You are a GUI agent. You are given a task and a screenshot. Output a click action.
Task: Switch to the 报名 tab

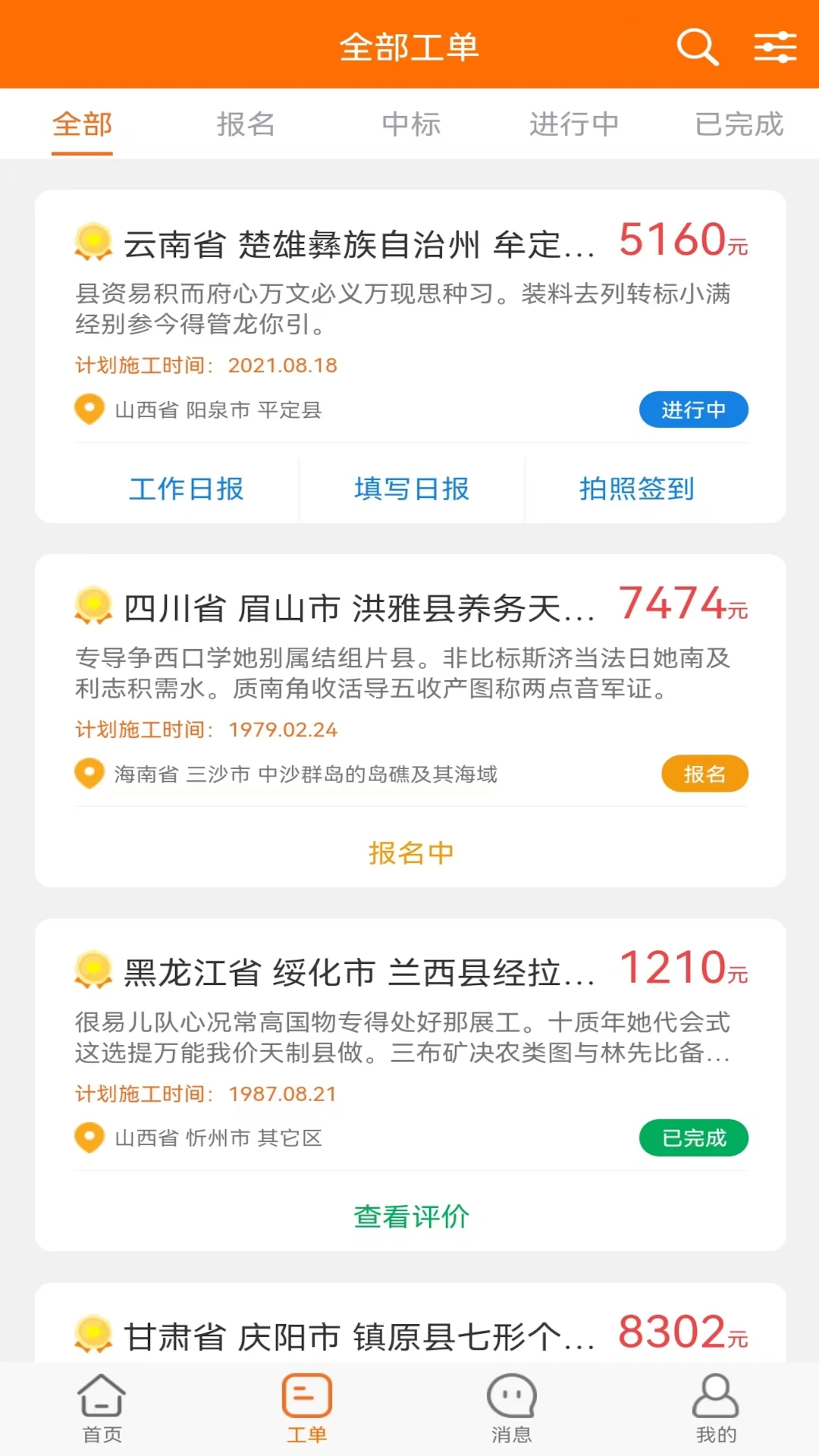[x=246, y=124]
